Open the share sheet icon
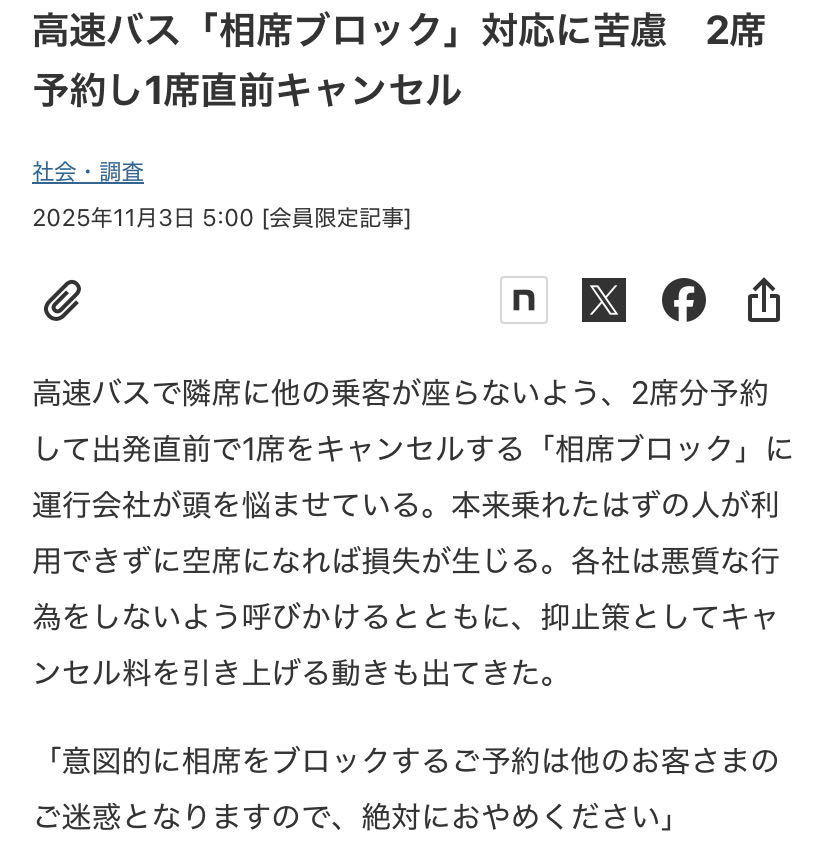The width and height of the screenshot is (828, 862). [763, 299]
